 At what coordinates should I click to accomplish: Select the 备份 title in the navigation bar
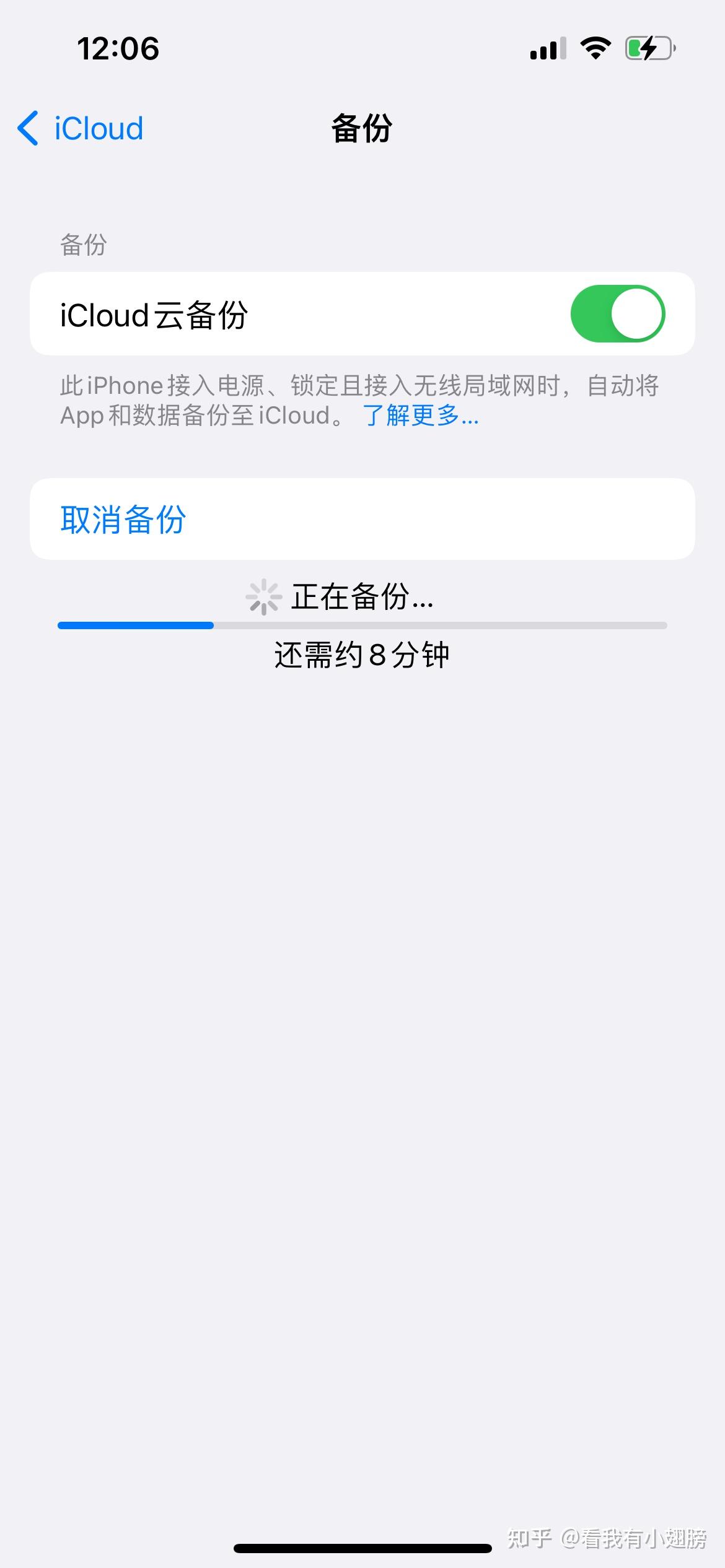pyautogui.click(x=361, y=129)
